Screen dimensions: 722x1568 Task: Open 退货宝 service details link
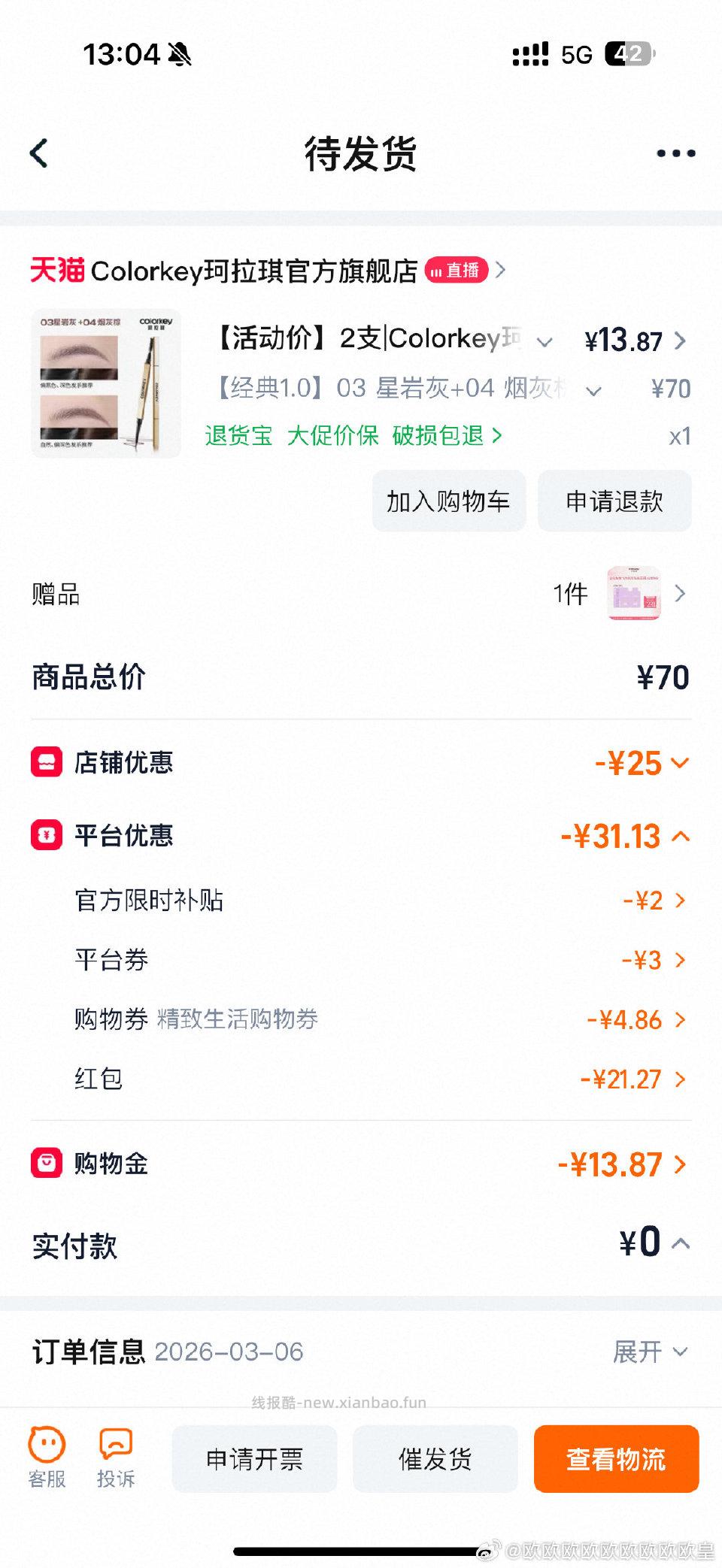point(238,436)
